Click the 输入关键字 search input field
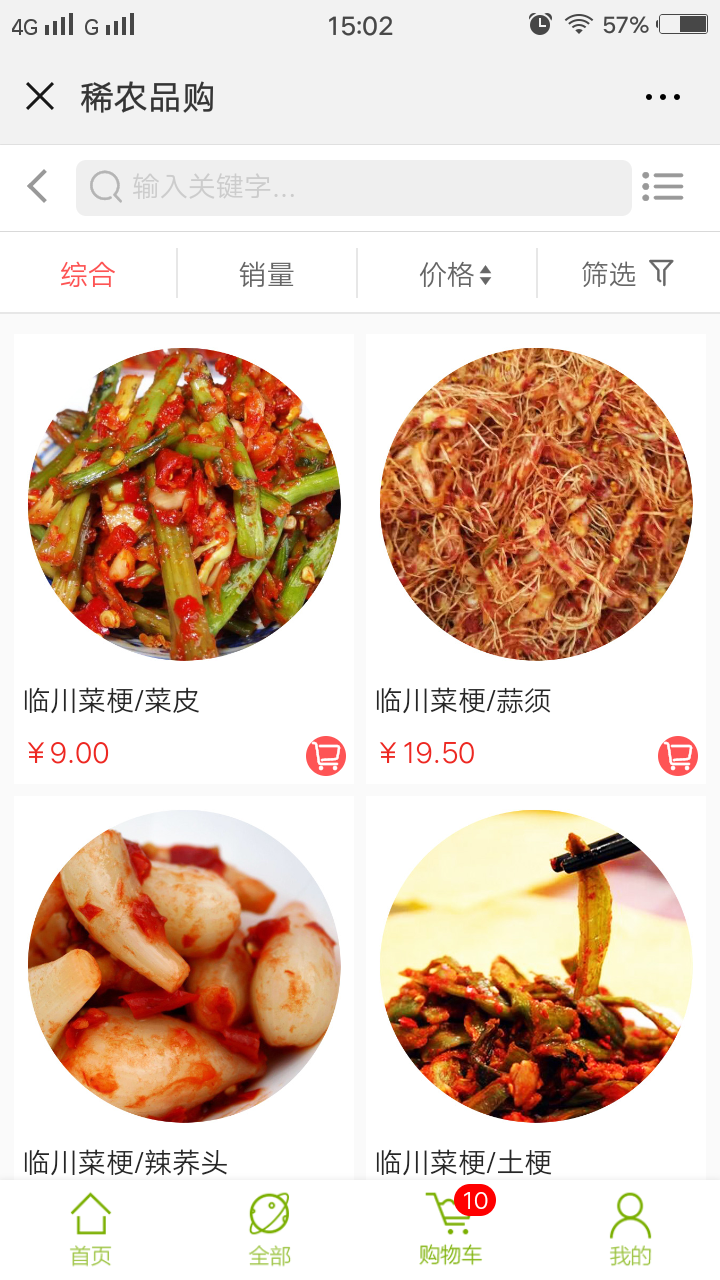Image resolution: width=720 pixels, height=1280 pixels. click(352, 186)
